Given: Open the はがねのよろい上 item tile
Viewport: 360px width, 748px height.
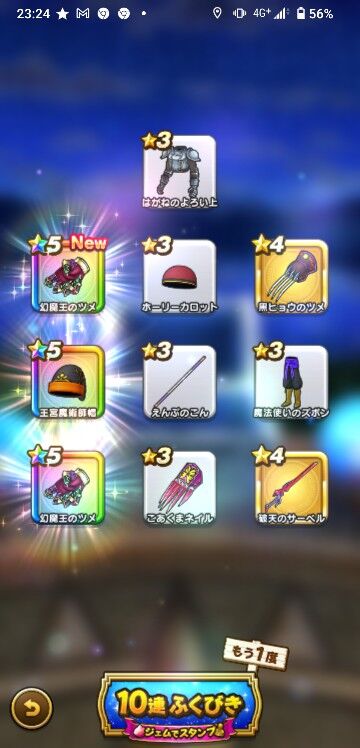Looking at the screenshot, I should [x=180, y=172].
